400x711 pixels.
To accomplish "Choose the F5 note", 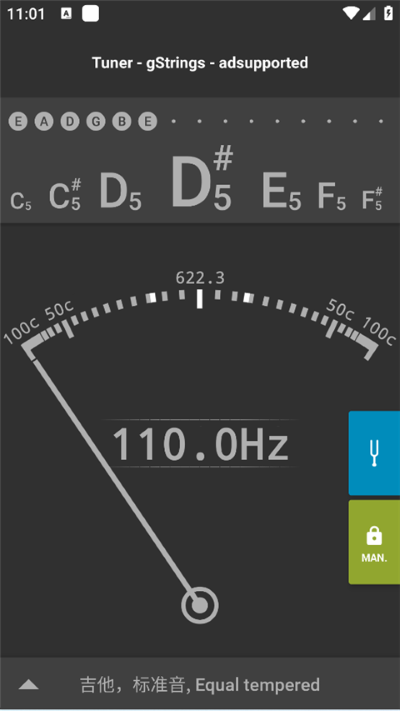I will 332,196.
